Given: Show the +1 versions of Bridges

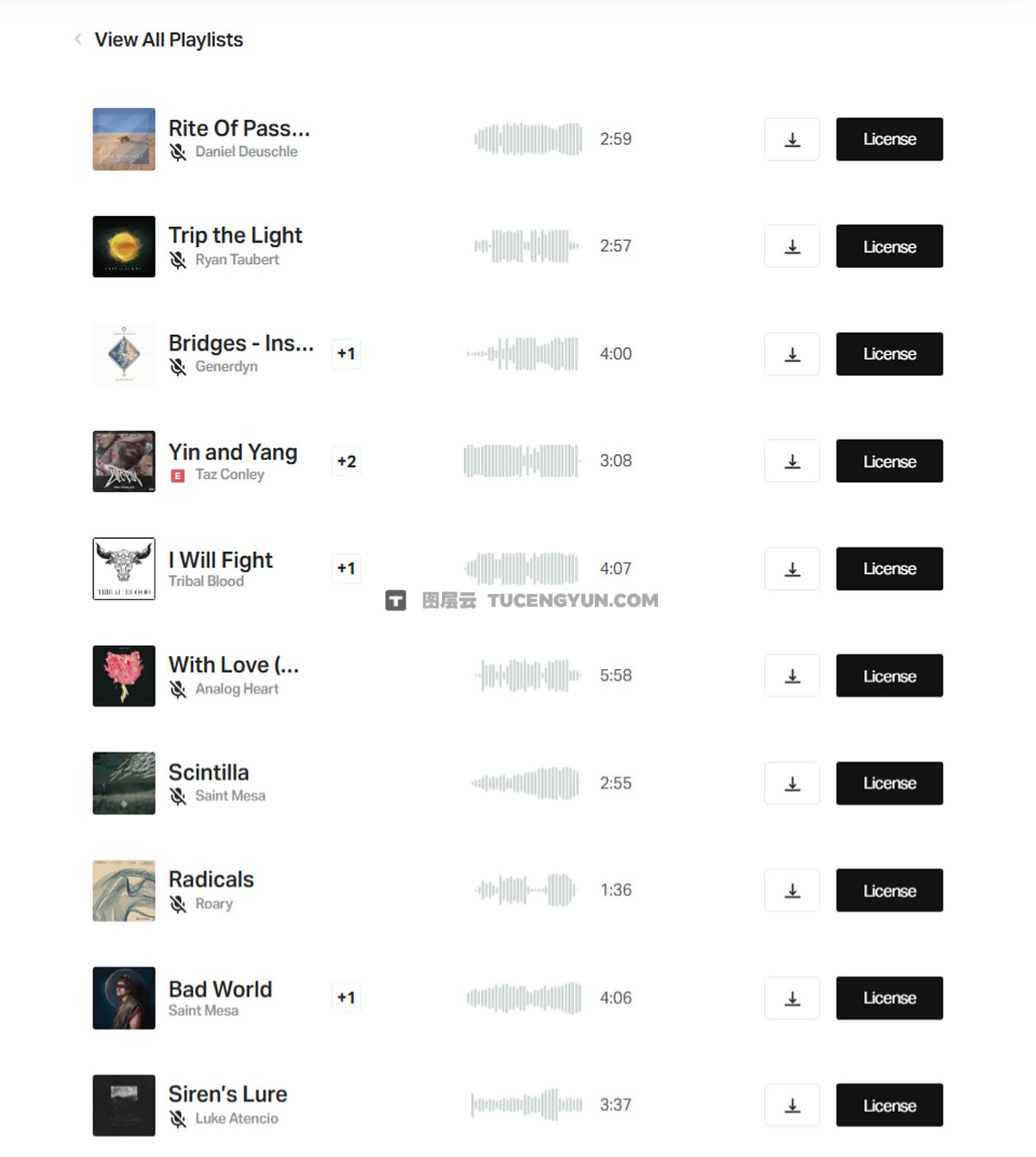Looking at the screenshot, I should click(346, 354).
